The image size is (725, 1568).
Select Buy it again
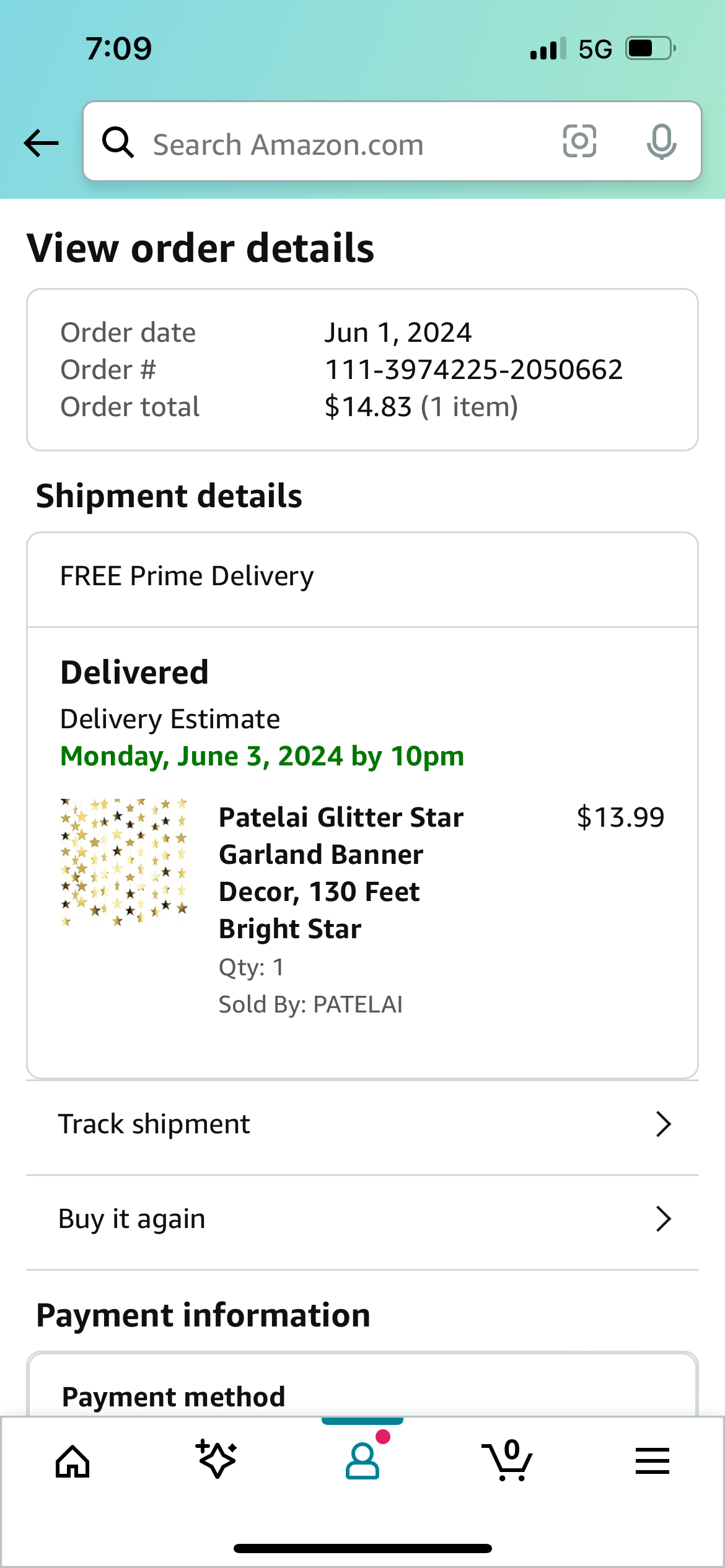[x=362, y=1219]
